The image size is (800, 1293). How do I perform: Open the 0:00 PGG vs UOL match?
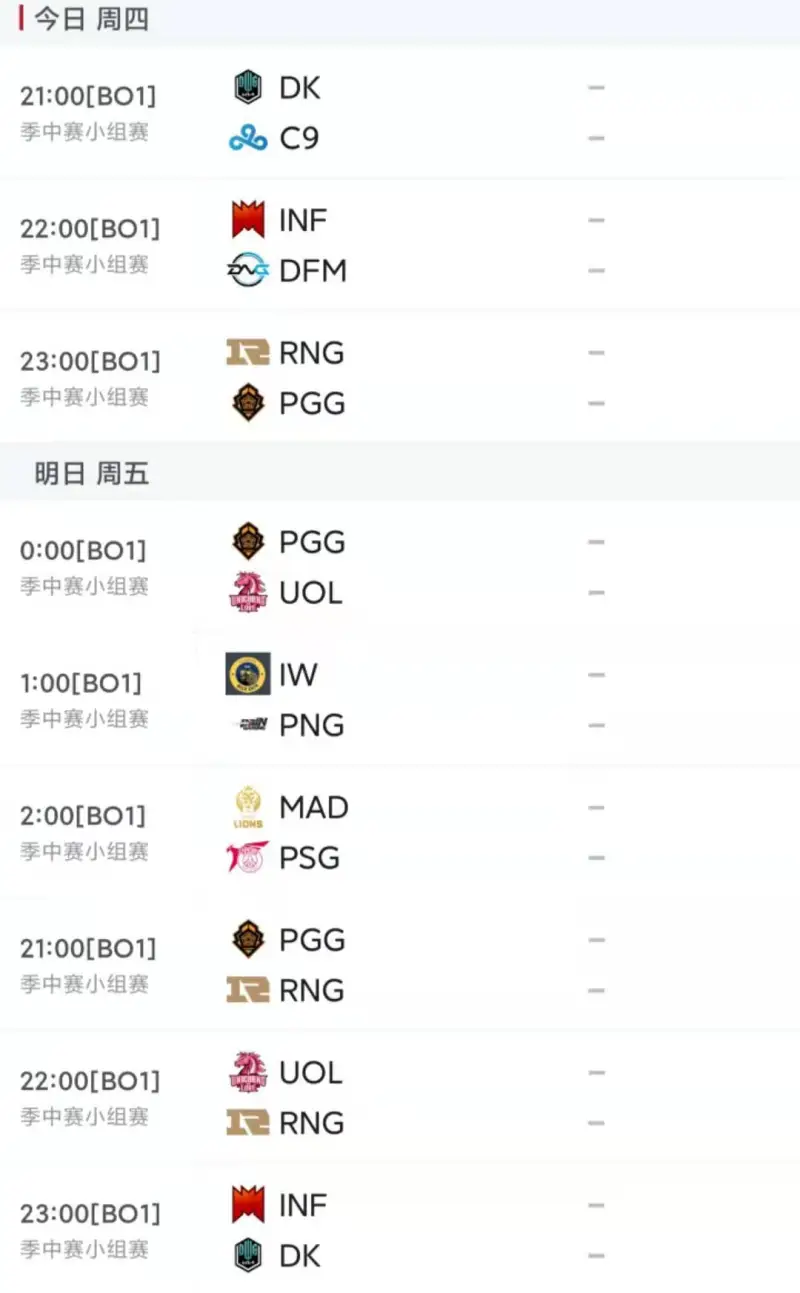pyautogui.click(x=400, y=567)
